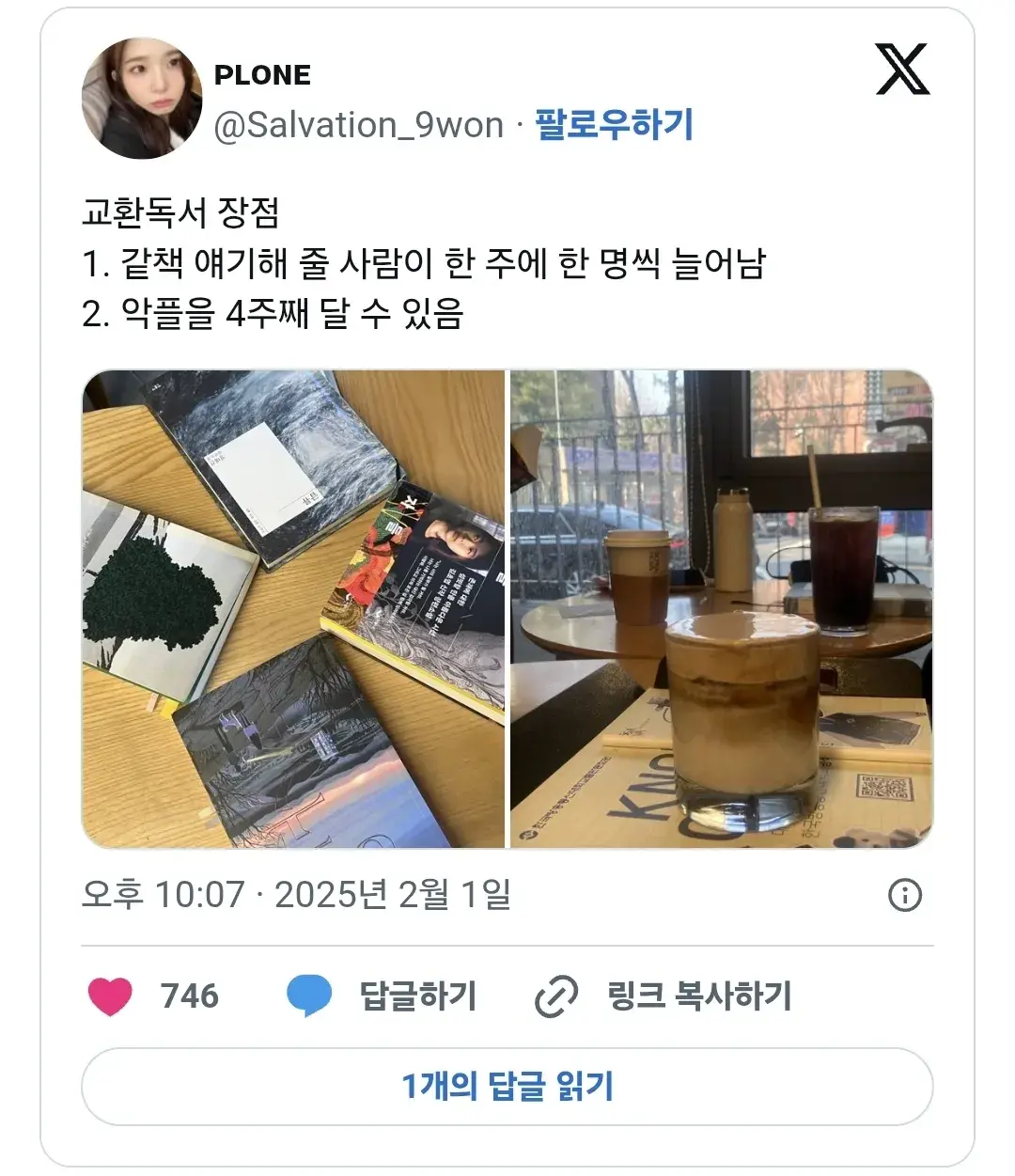View the books photo on the left
This screenshot has height=1176, width=1015.
pyautogui.click(x=293, y=609)
